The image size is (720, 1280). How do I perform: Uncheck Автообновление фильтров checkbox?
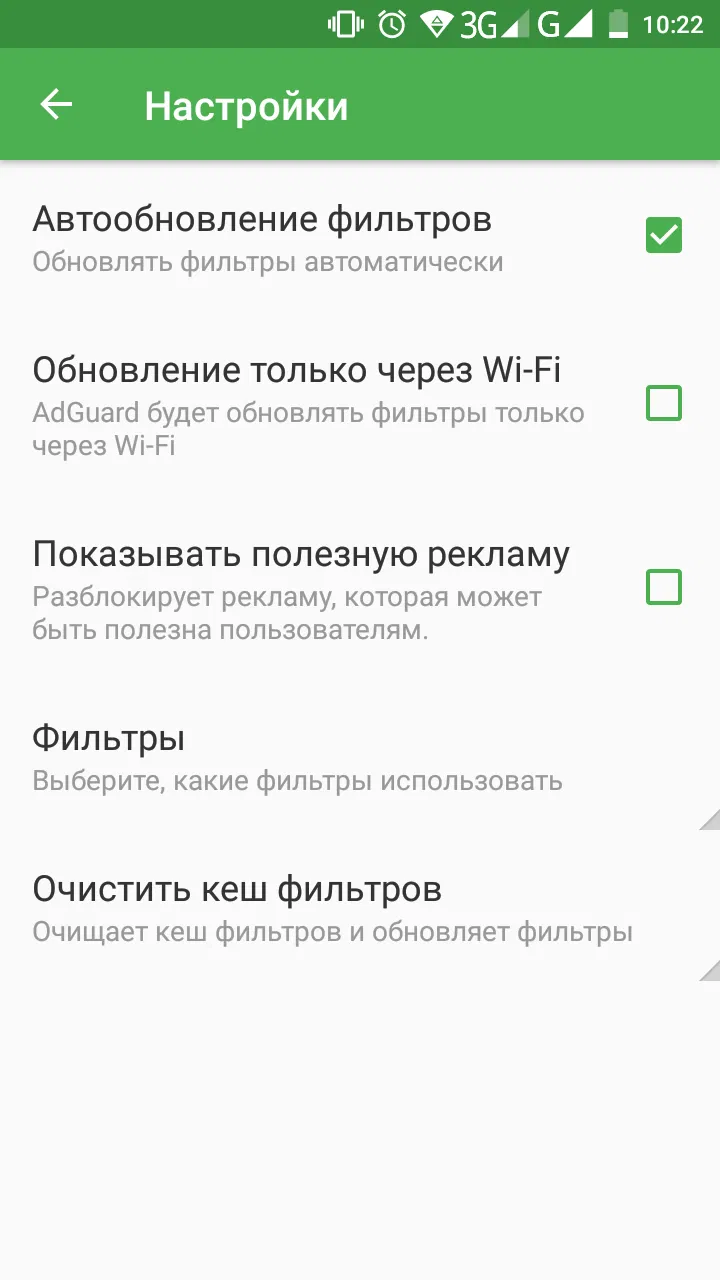[x=663, y=236]
